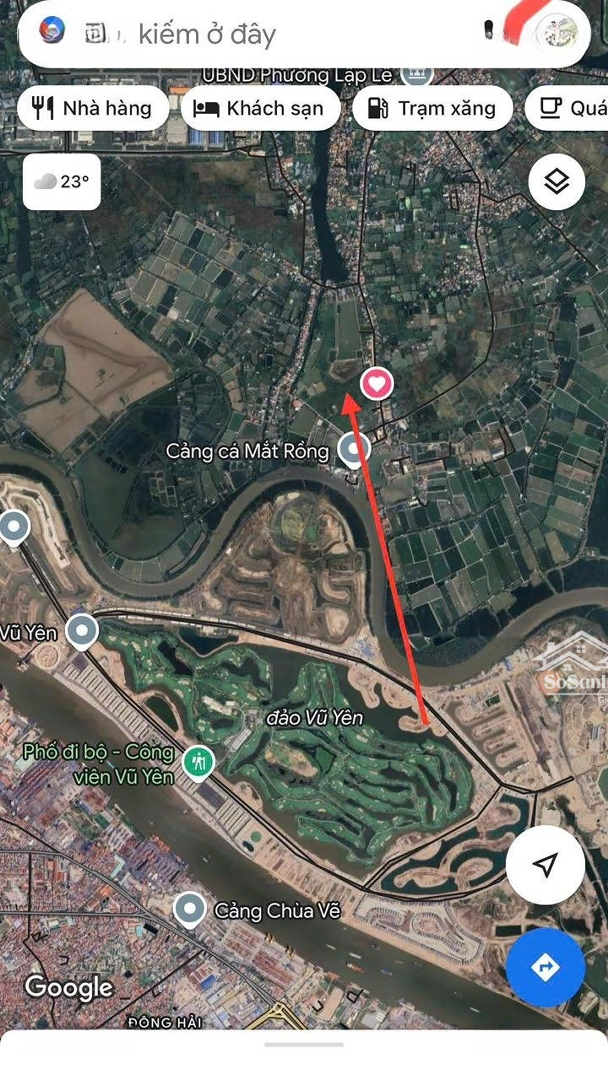Open the 23° weather widget
The height and width of the screenshot is (1080, 608).
[62, 181]
